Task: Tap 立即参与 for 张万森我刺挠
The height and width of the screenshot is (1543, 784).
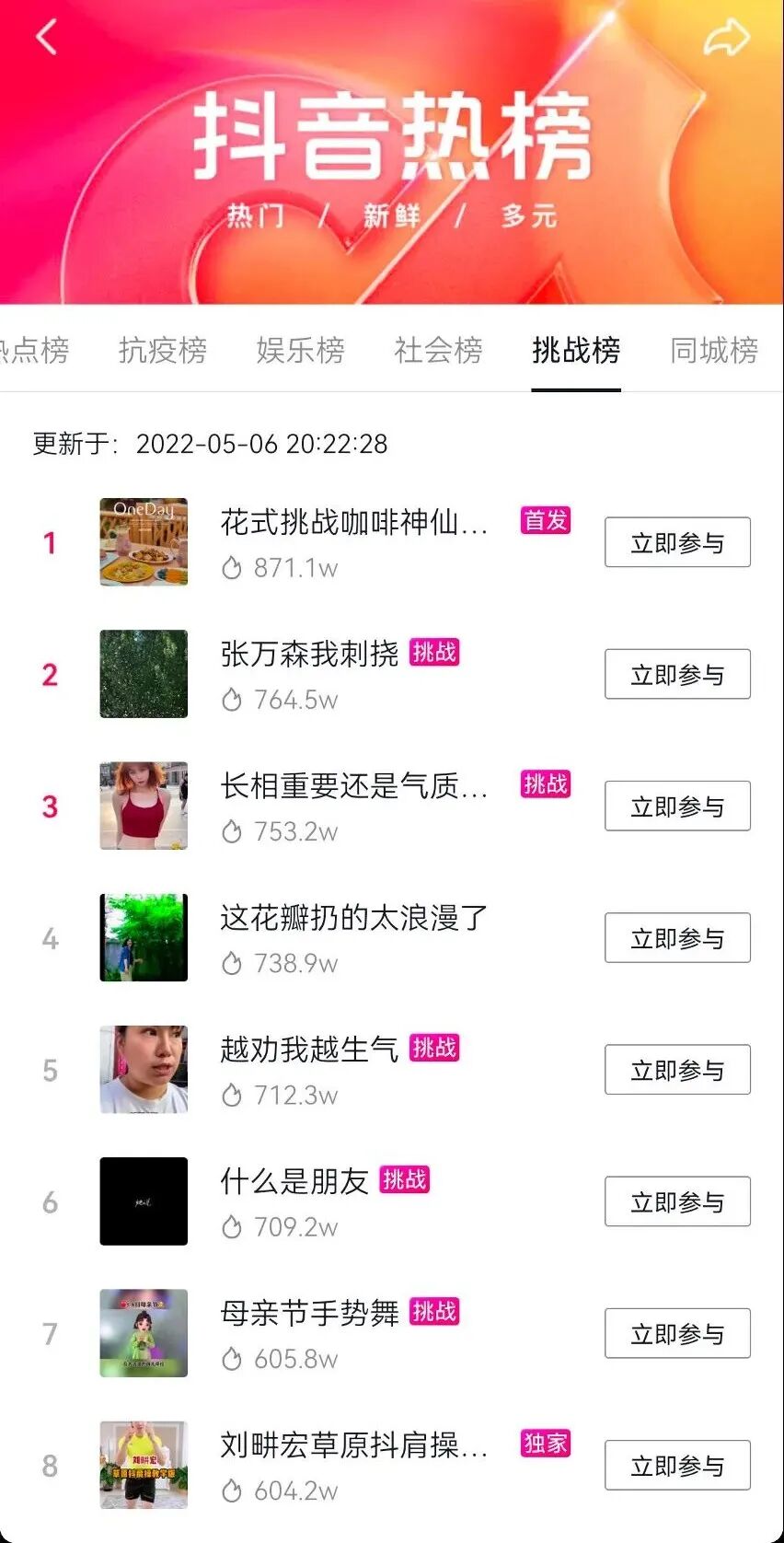Action: (x=677, y=675)
